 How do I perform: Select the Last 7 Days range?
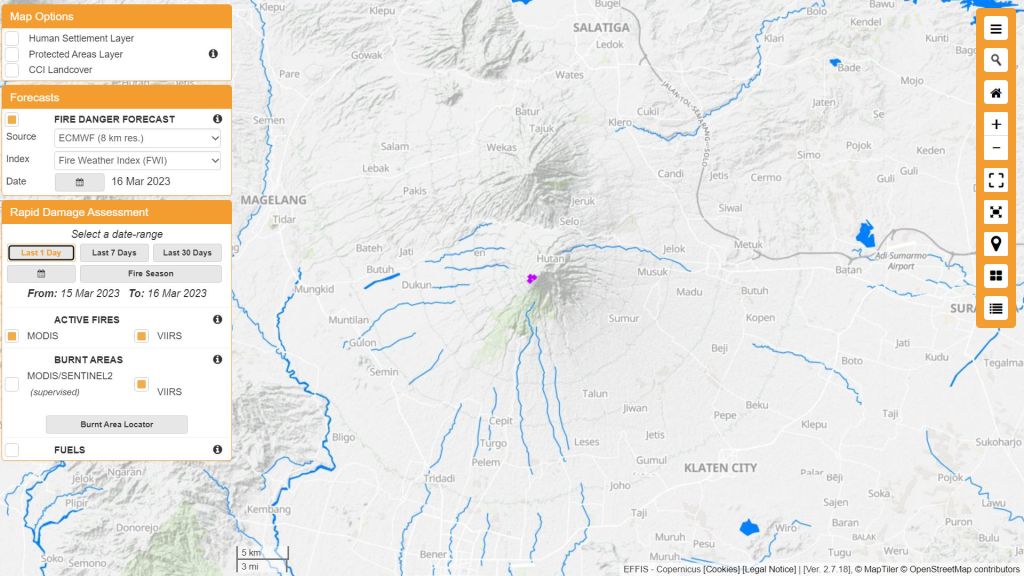[114, 253]
